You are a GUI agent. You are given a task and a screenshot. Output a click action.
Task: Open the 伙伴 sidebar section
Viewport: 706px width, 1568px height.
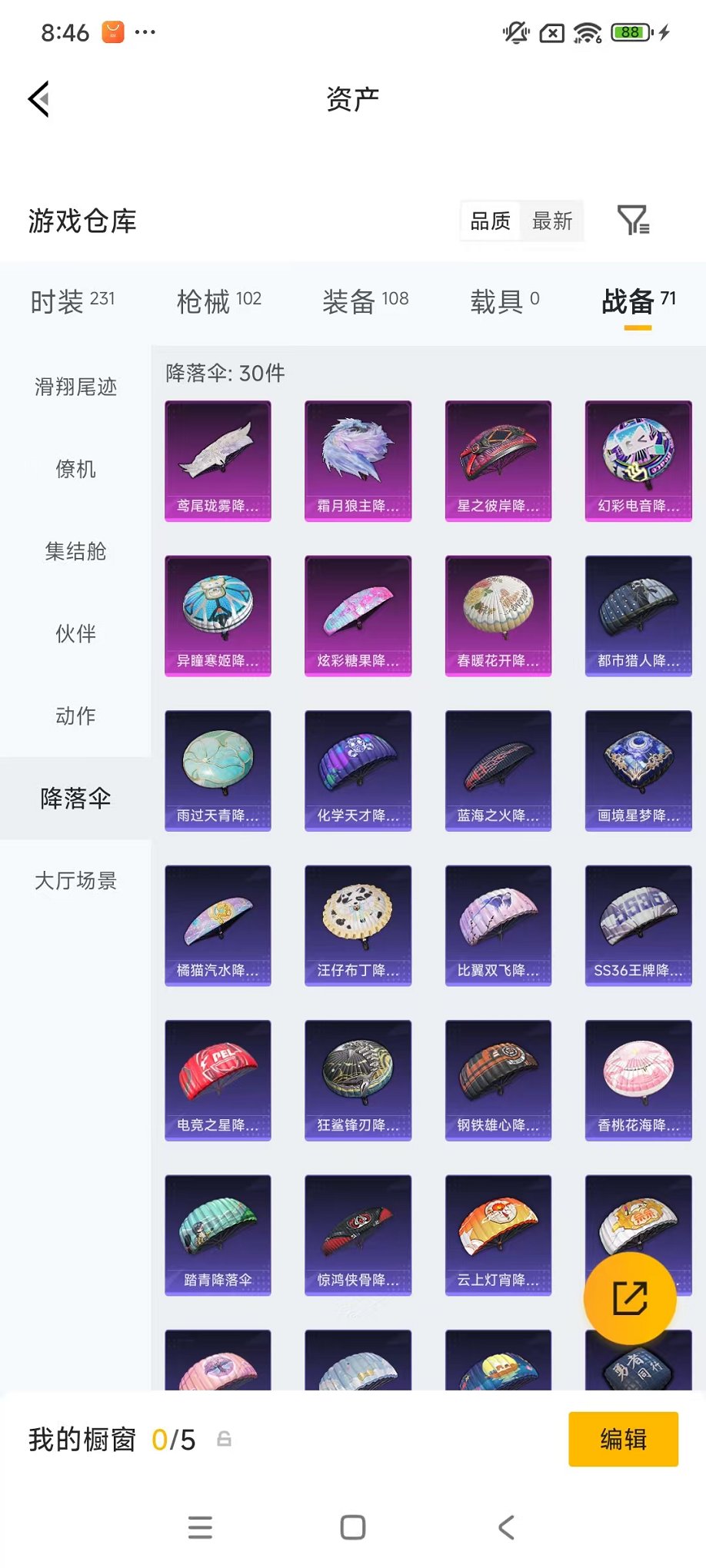coord(75,634)
